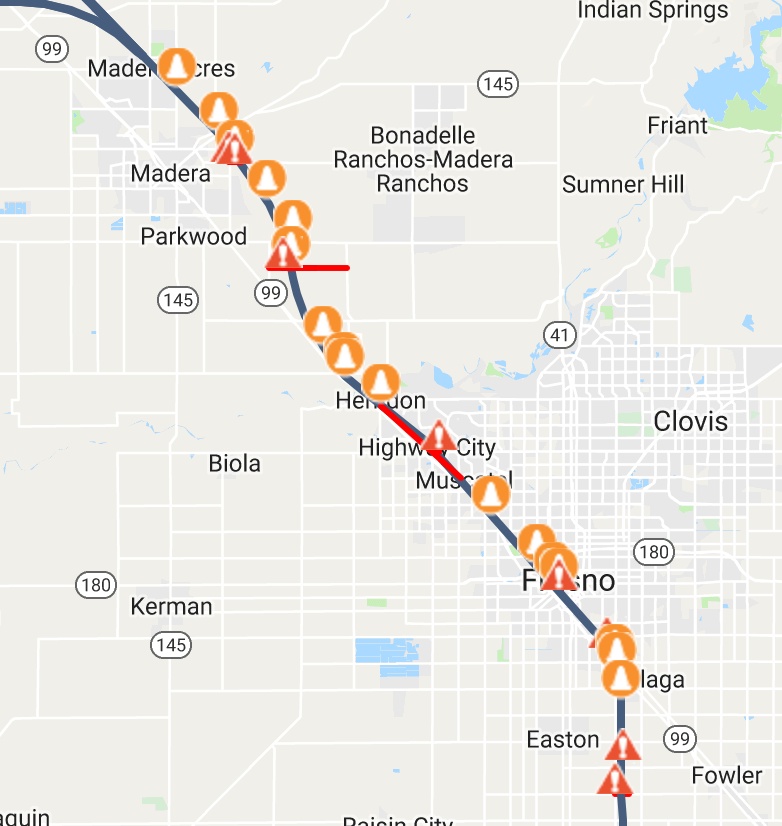Image resolution: width=782 pixels, height=826 pixels.
Task: Tap the construction cone marker over Madera Acres
Action: [x=177, y=66]
